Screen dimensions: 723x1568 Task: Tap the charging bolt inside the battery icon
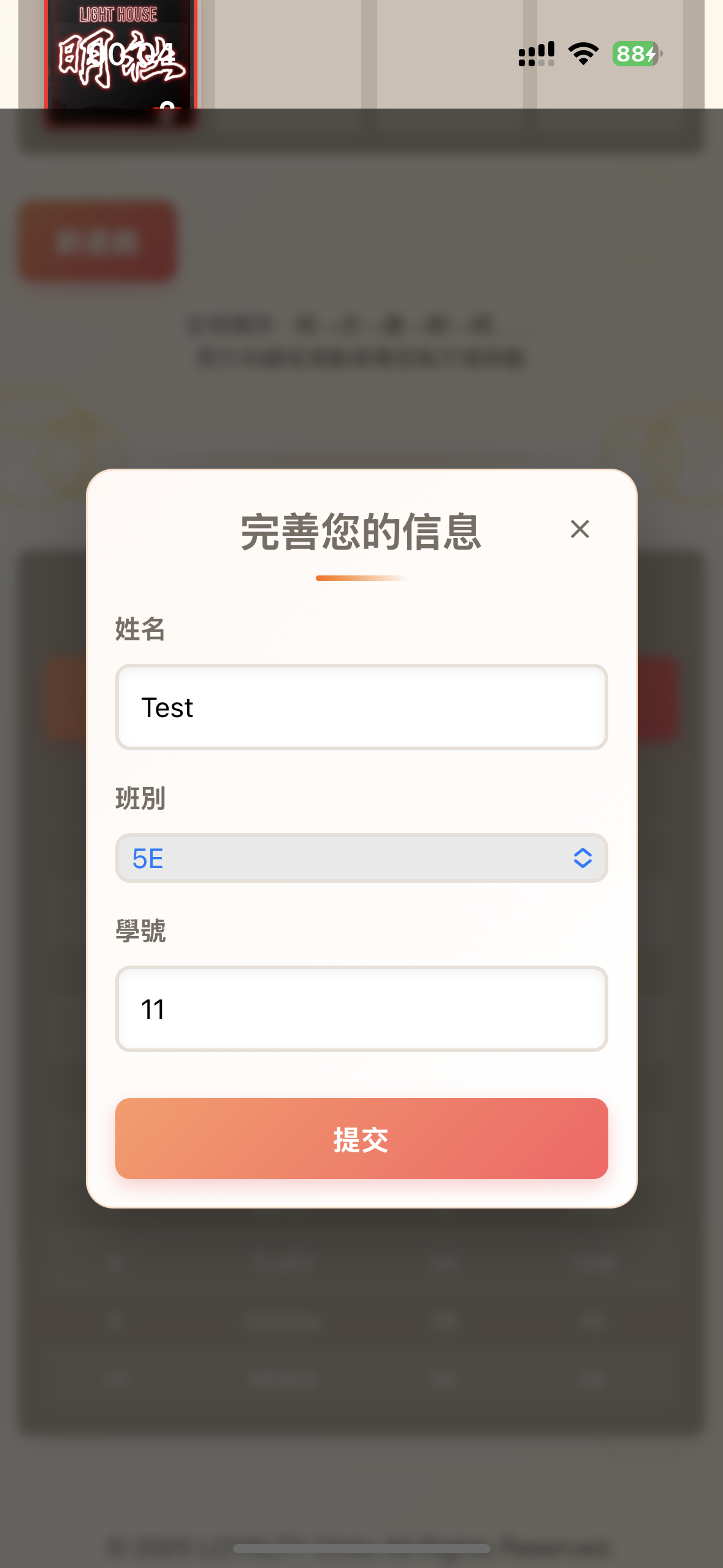coord(650,54)
